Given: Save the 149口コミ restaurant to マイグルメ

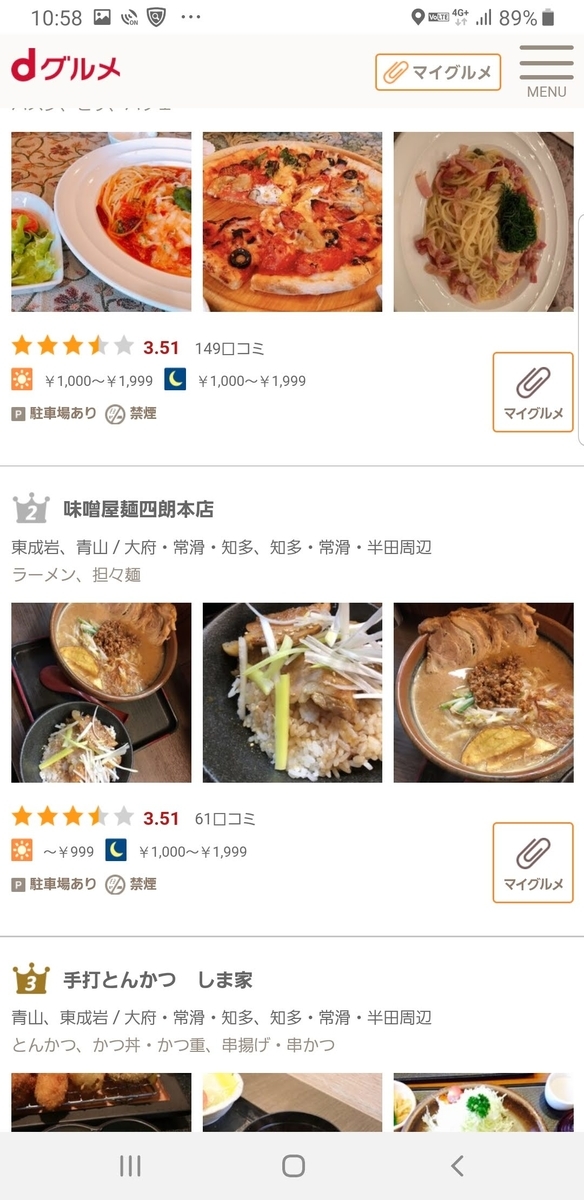Looking at the screenshot, I should click(533, 392).
